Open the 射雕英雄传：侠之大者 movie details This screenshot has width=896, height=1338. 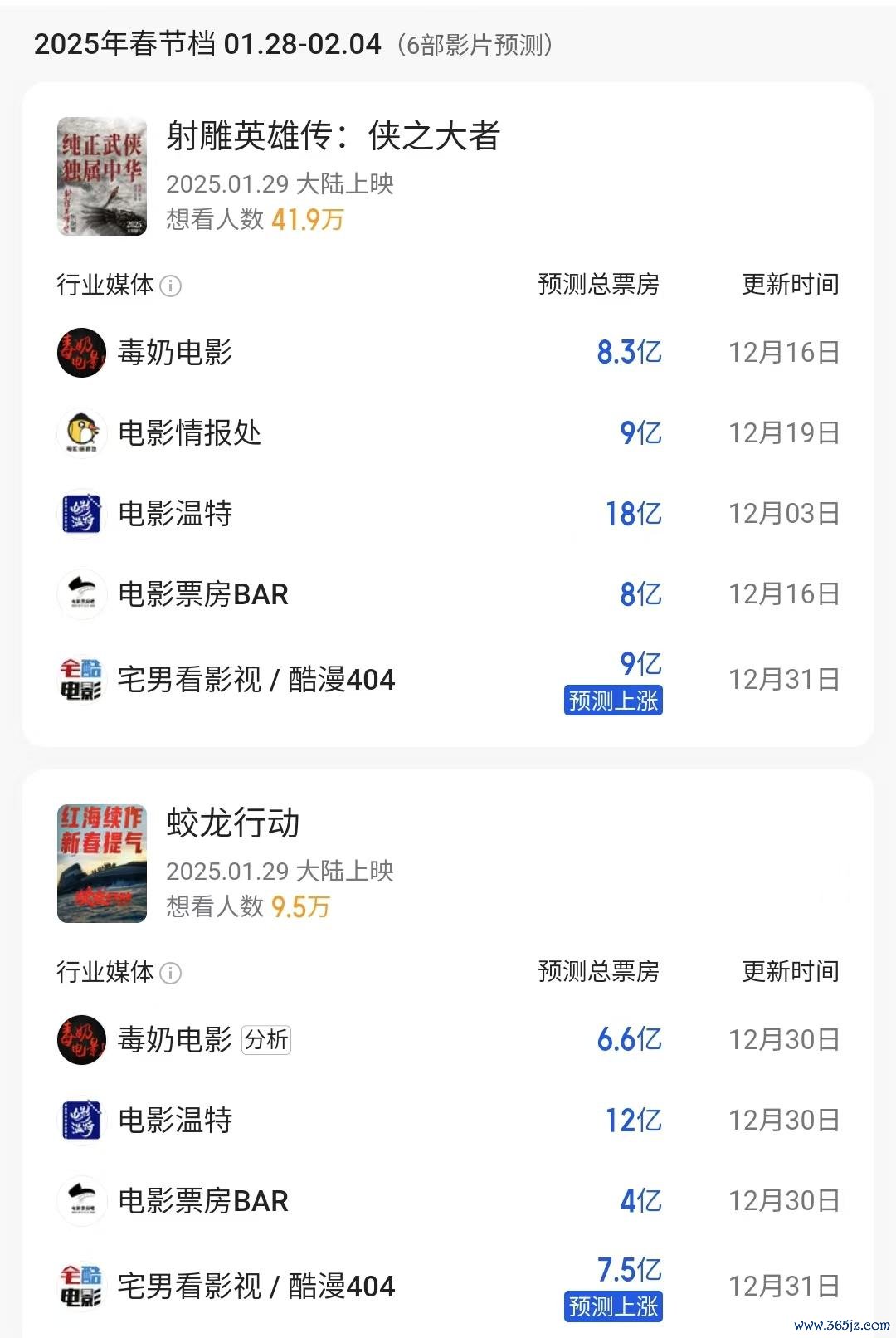pos(333,137)
